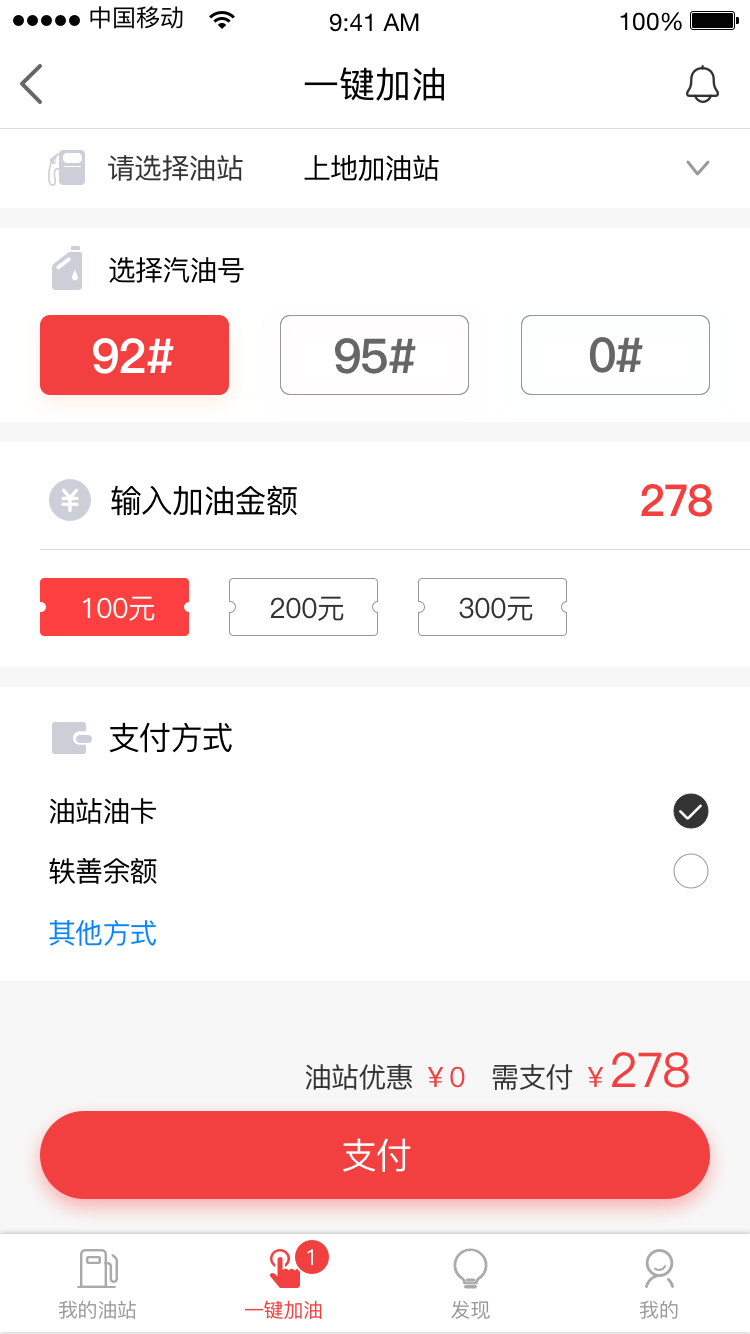Go back with the top-left arrow
This screenshot has height=1334, width=750.
32,84
